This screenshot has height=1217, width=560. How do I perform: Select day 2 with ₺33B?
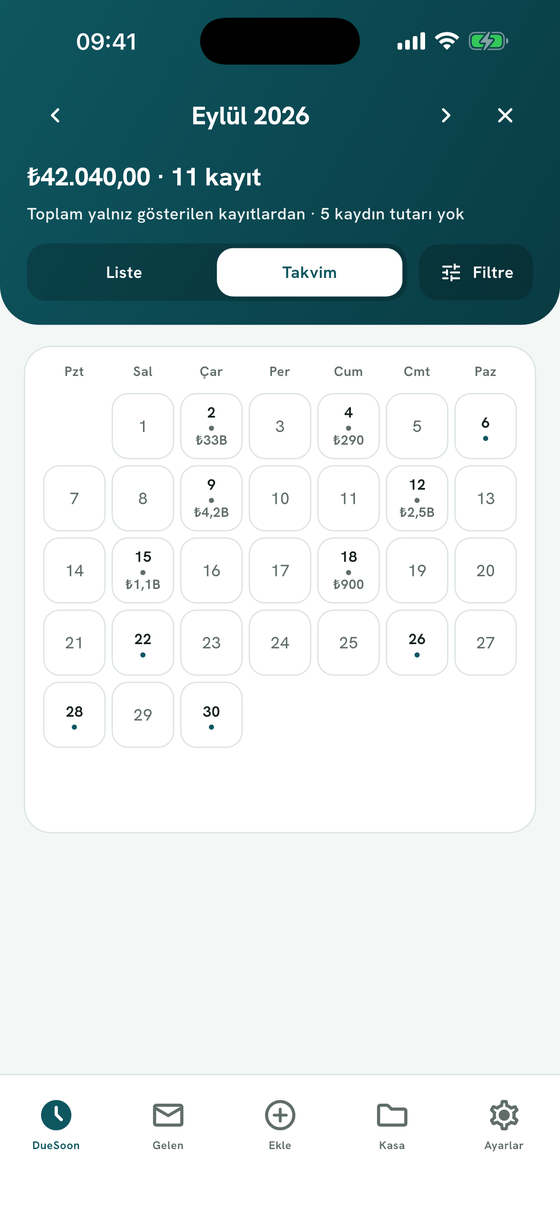tap(211, 426)
